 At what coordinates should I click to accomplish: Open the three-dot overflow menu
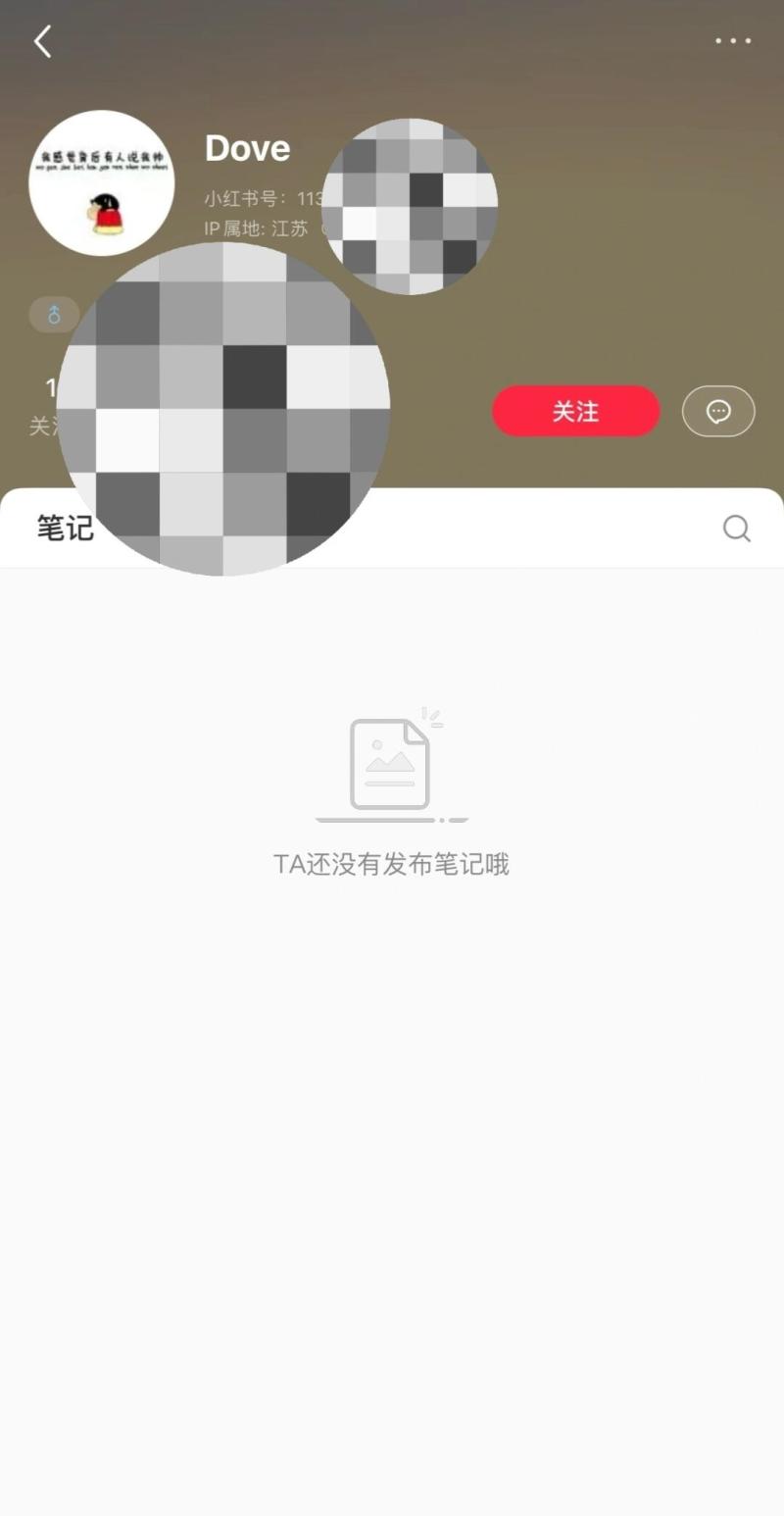(x=732, y=41)
